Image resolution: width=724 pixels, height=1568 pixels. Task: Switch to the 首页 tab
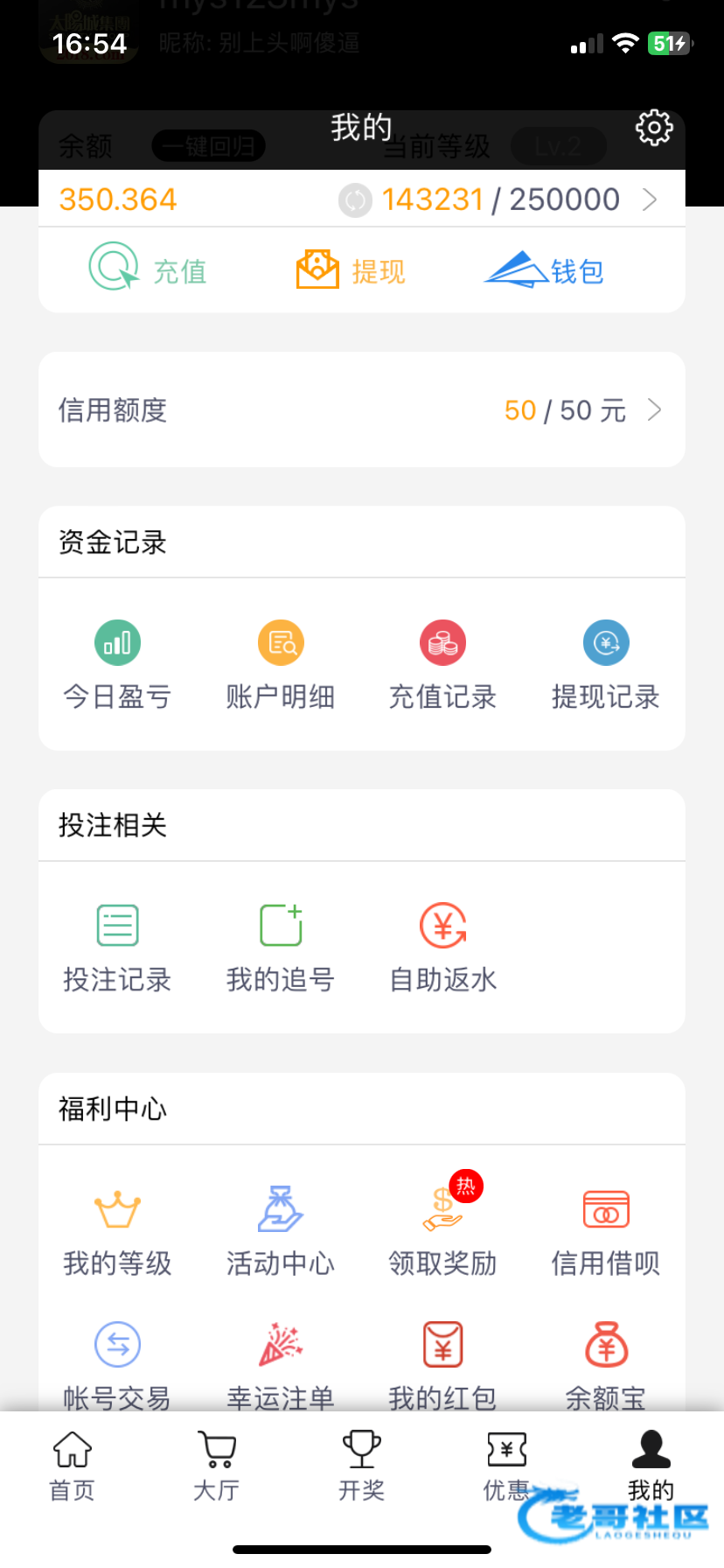73,1465
